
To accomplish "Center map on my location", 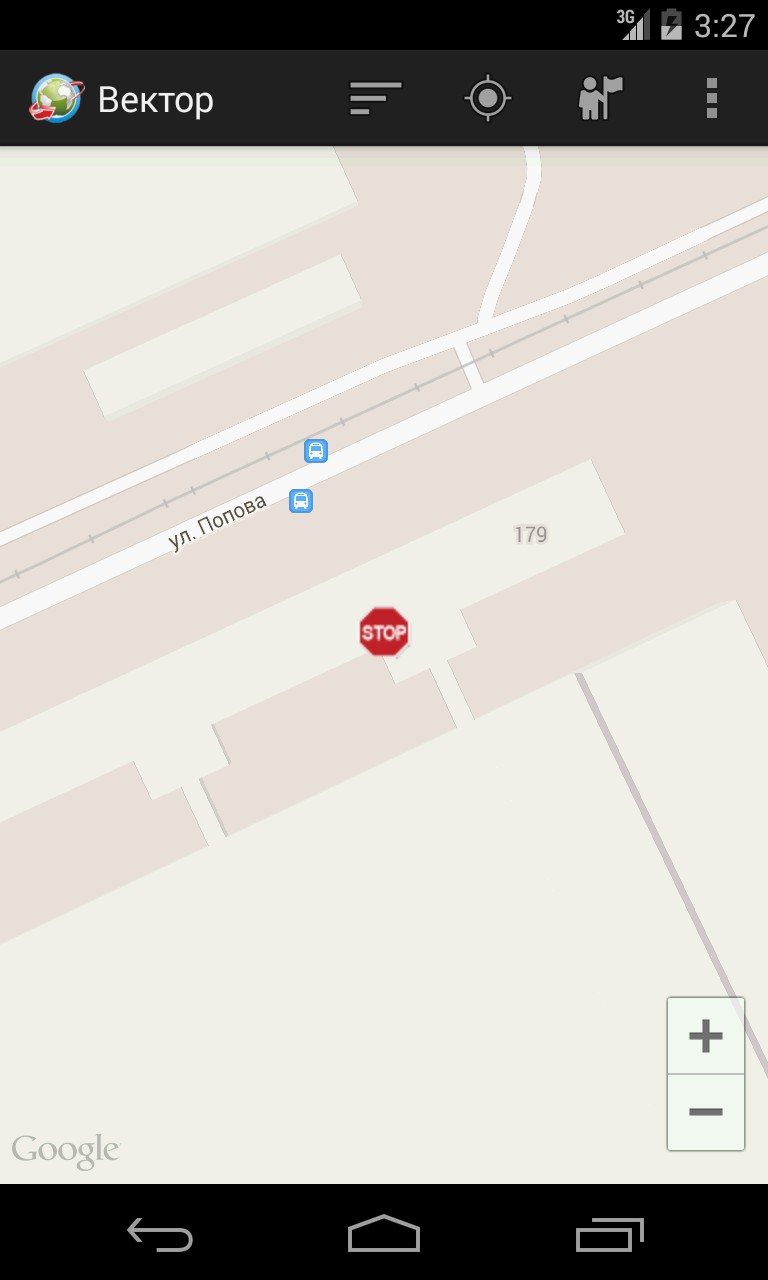I will click(488, 98).
